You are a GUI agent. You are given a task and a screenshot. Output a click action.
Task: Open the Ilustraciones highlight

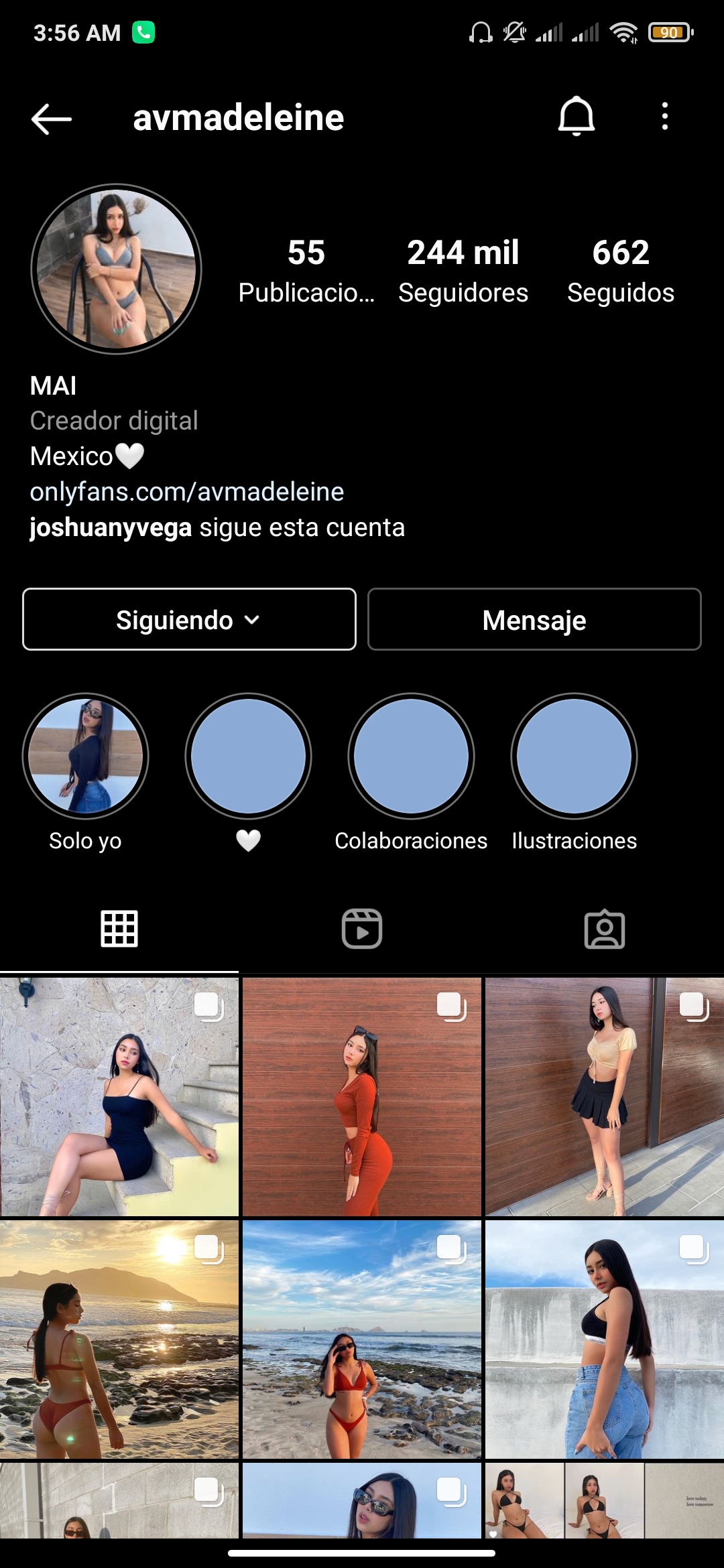[574, 756]
